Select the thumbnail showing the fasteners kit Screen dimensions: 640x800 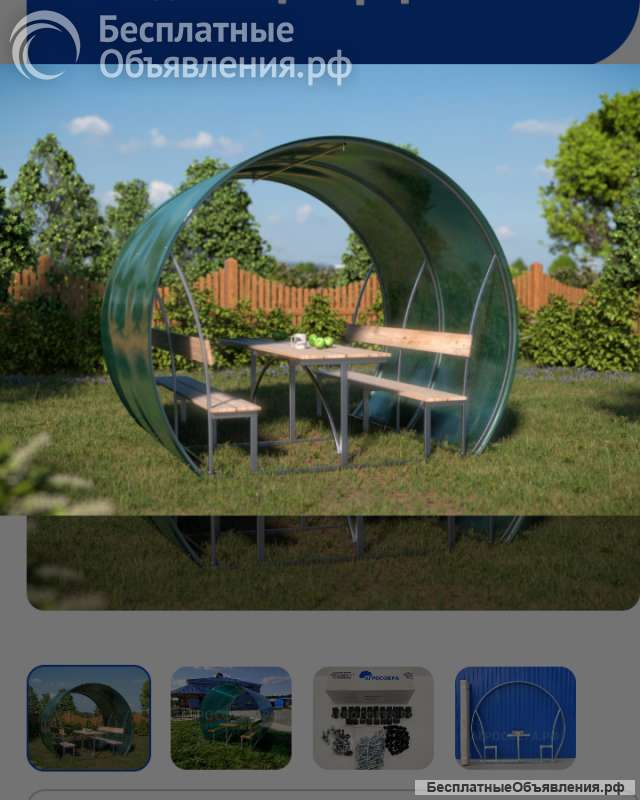(373, 717)
